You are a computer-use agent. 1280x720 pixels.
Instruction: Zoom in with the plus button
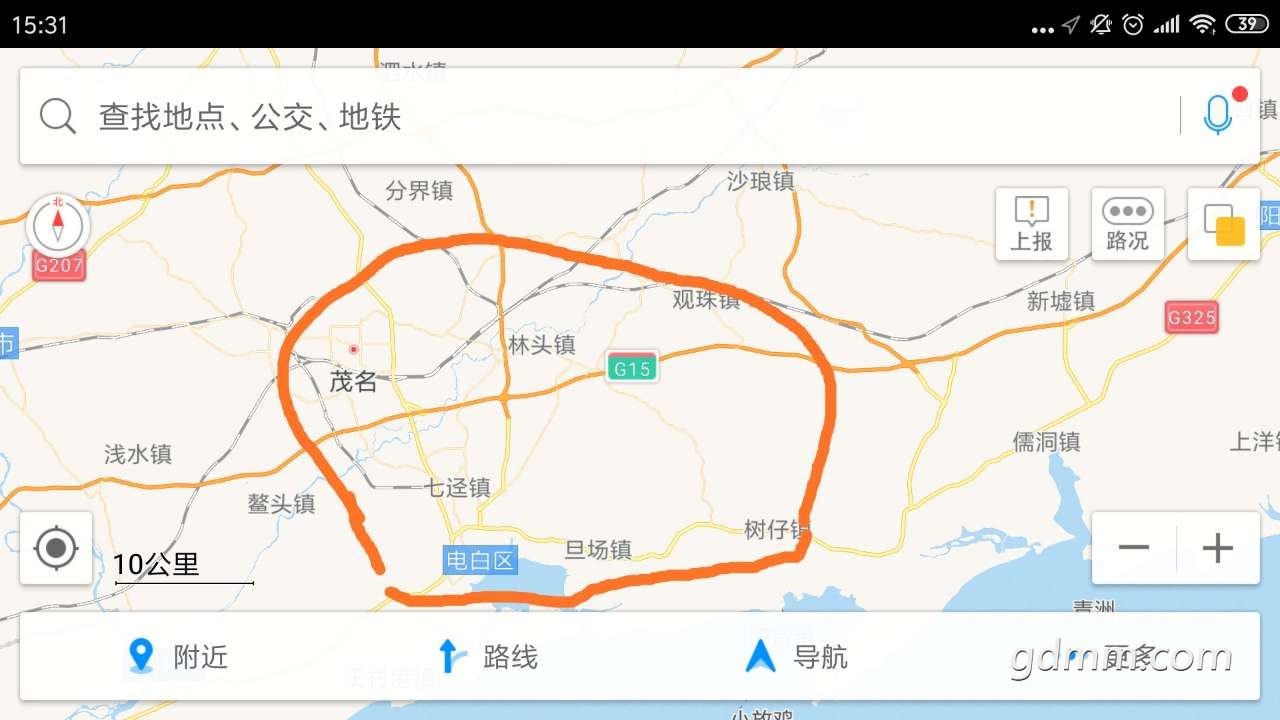(x=1217, y=548)
